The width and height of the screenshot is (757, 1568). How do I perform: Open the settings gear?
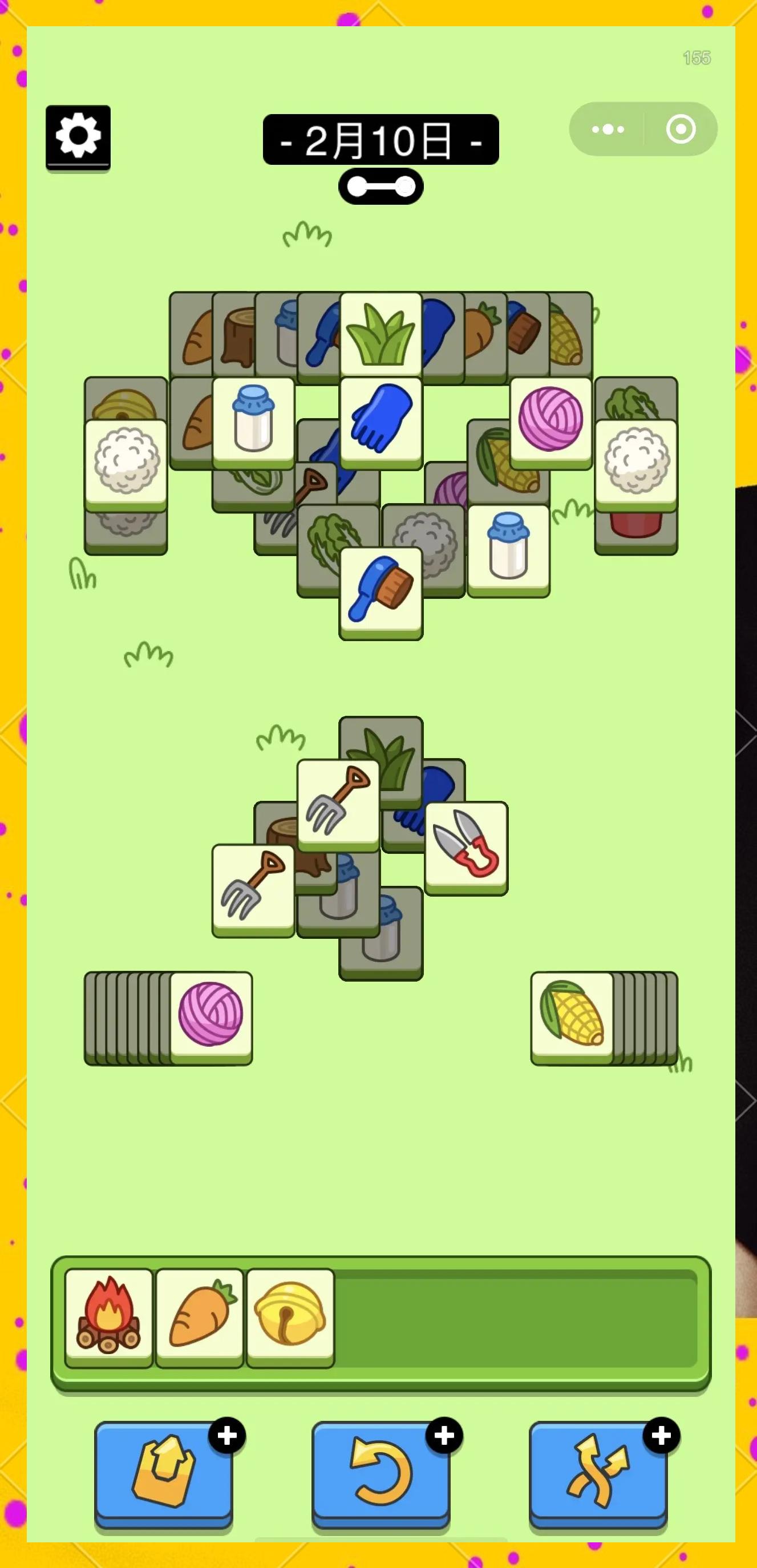click(x=78, y=137)
